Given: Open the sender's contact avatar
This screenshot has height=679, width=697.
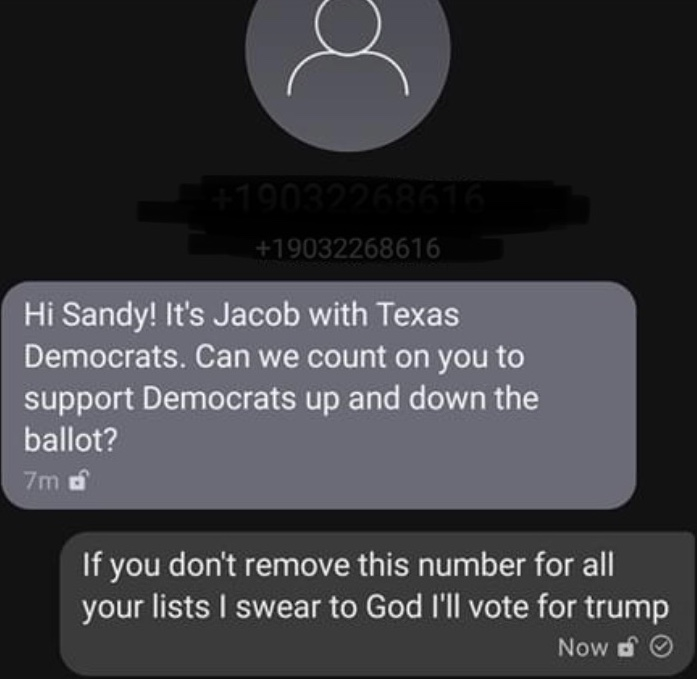Looking at the screenshot, I should click(x=347, y=60).
